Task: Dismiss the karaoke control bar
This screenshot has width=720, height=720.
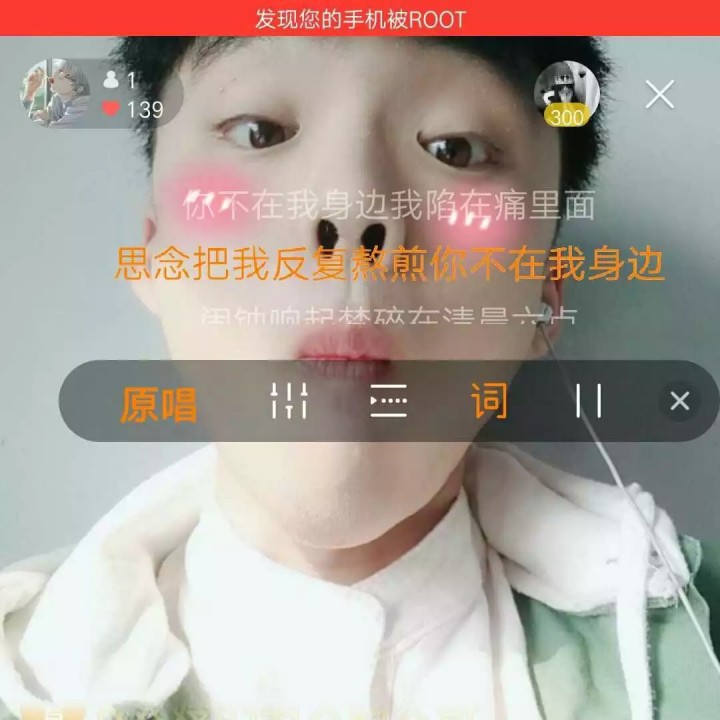Action: coord(680,402)
